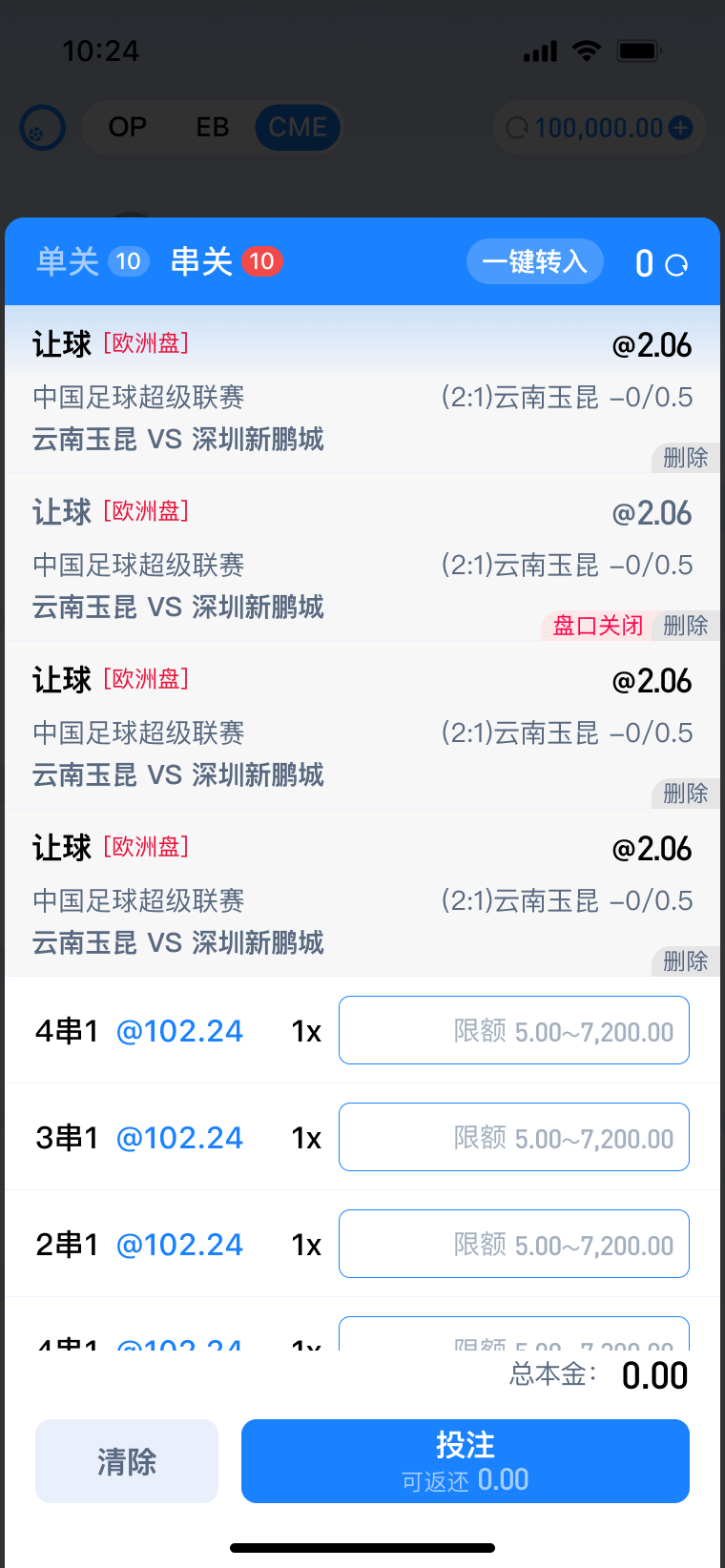The image size is (725, 1568).
Task: Tap the 一键转入 button
Action: tap(534, 261)
